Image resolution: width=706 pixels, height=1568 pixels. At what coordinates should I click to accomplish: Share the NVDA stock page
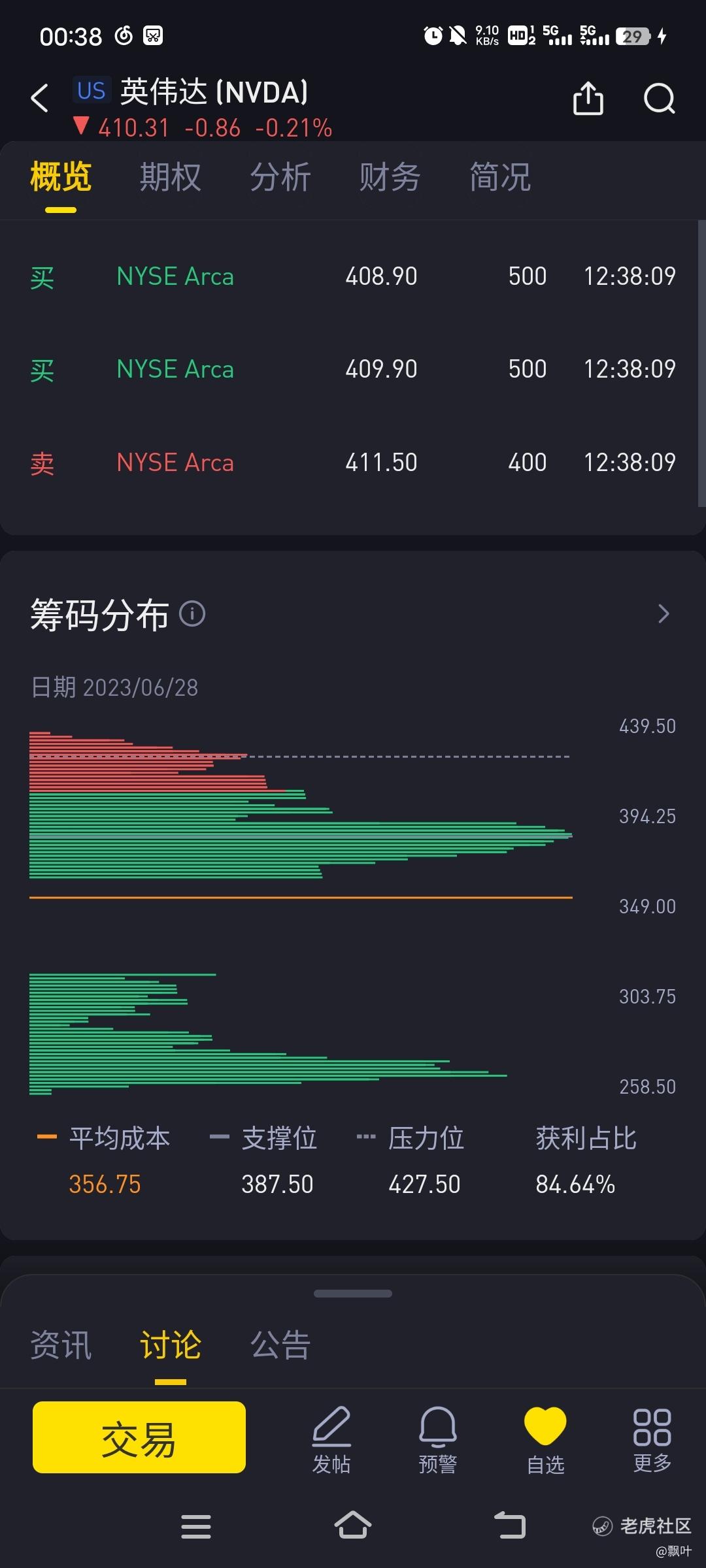click(588, 99)
